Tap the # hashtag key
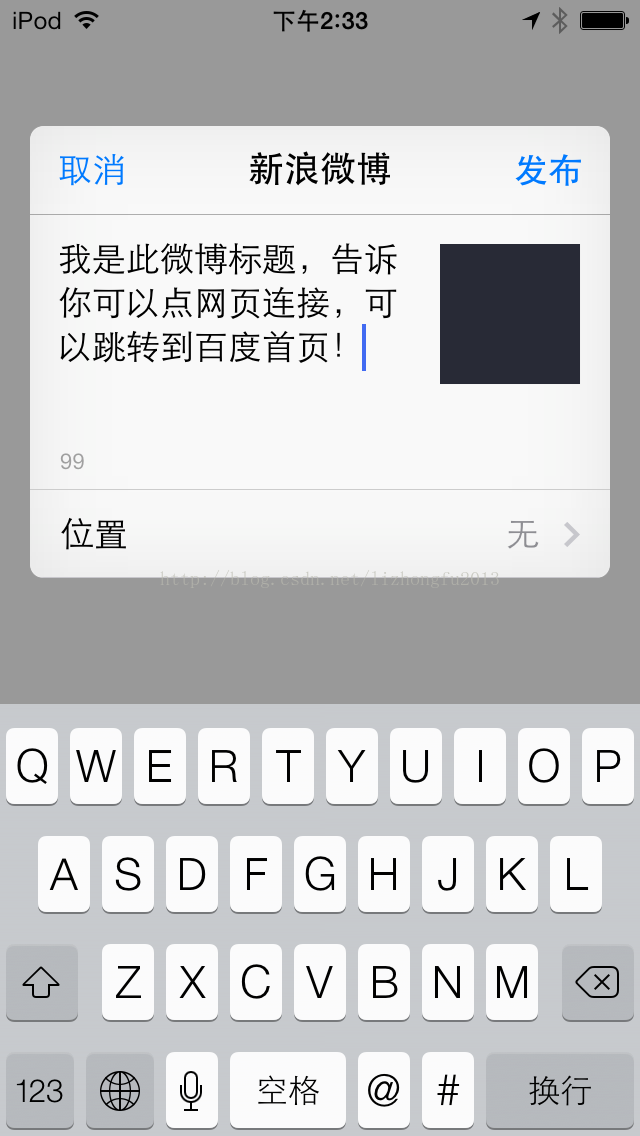This screenshot has height=1136, width=640. pos(448,1090)
